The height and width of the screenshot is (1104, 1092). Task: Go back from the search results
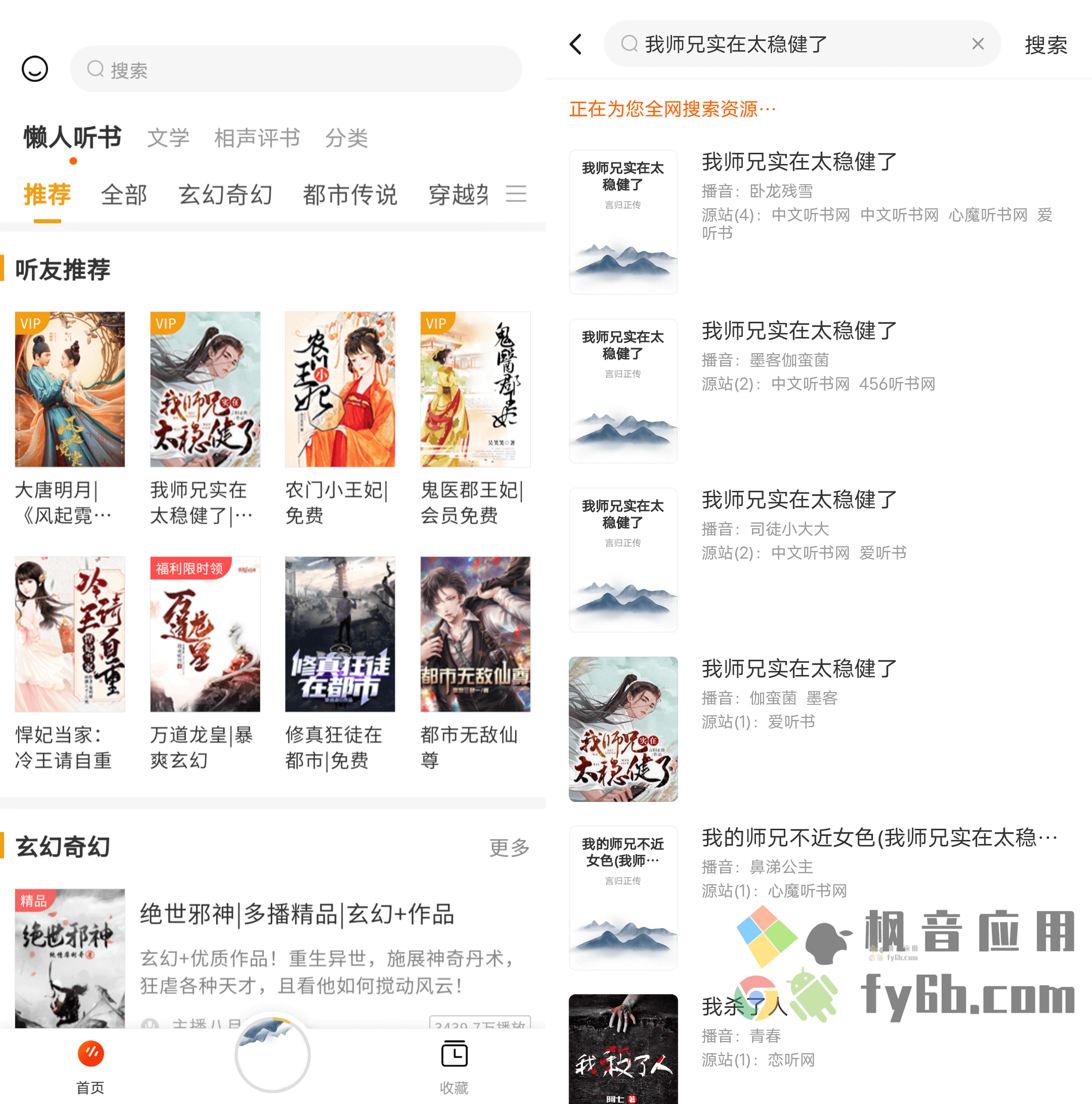576,44
